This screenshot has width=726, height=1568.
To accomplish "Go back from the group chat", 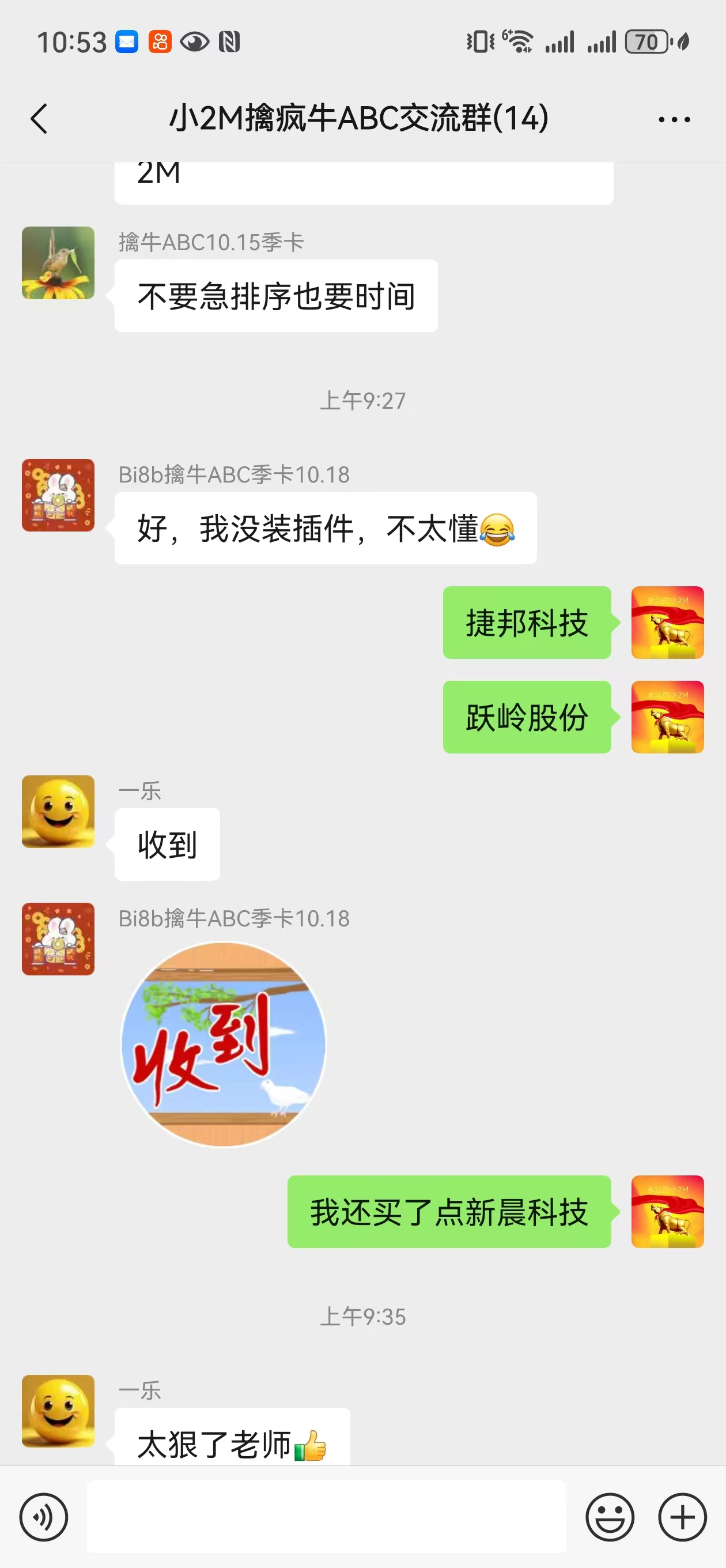I will pos(39,119).
